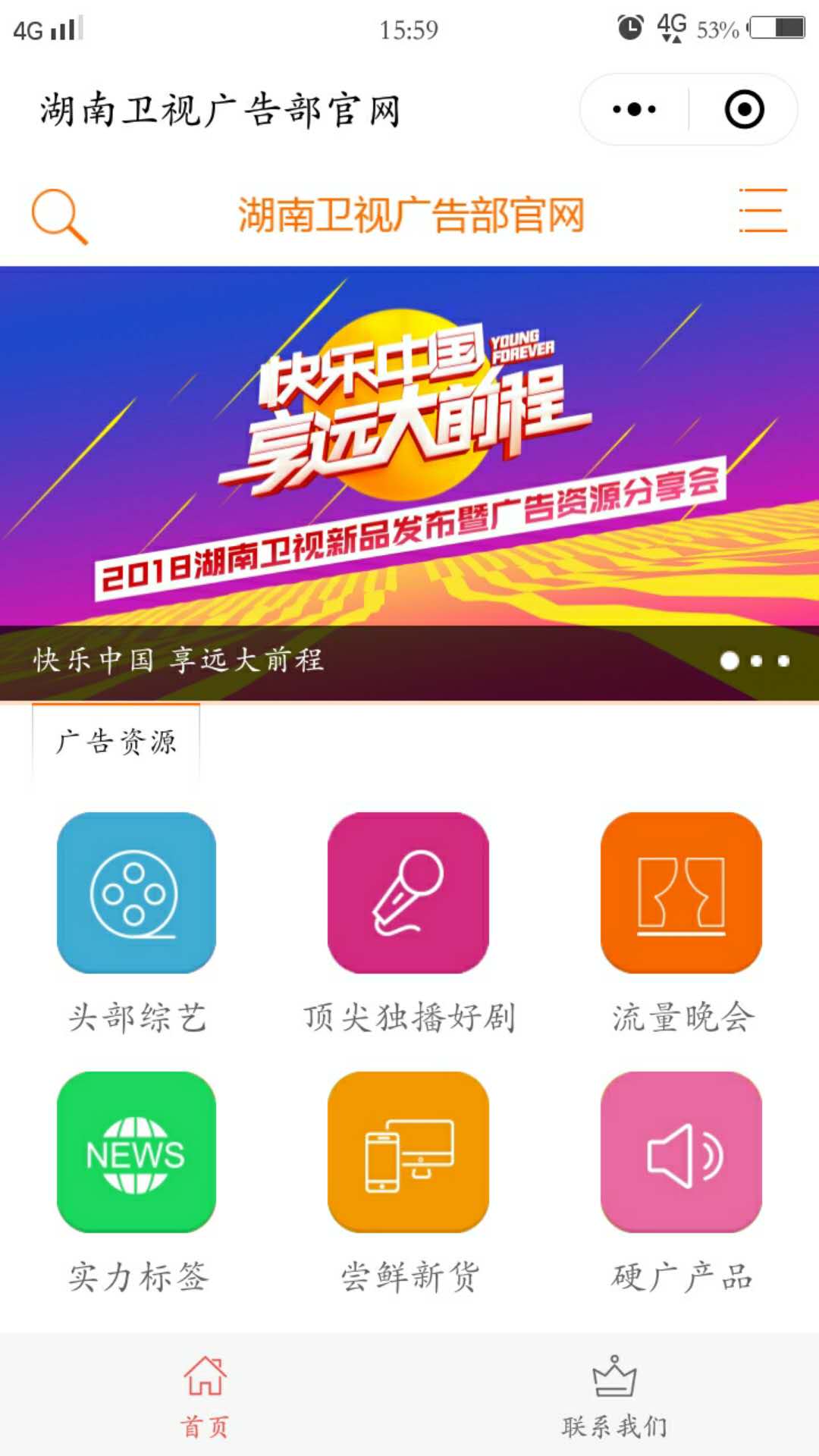Open 头部综艺 category
This screenshot has width=819, height=1456.
click(x=136, y=893)
